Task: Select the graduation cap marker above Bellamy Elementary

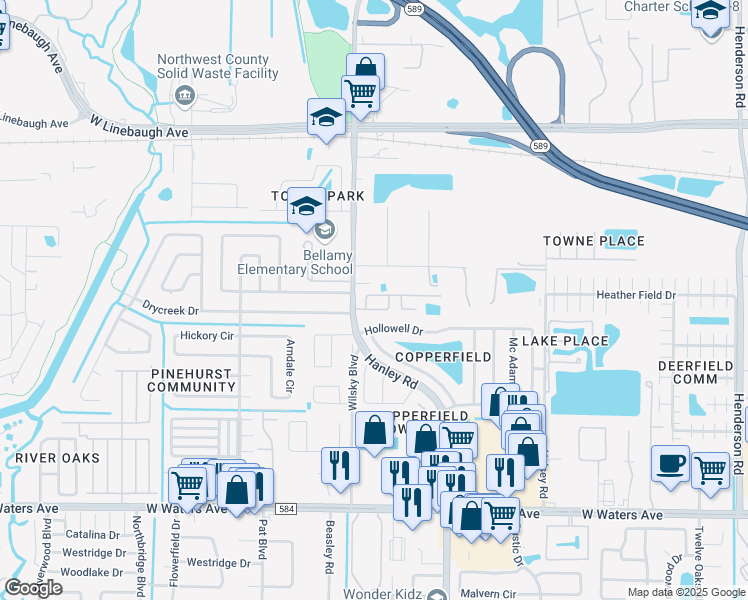Action: (306, 207)
